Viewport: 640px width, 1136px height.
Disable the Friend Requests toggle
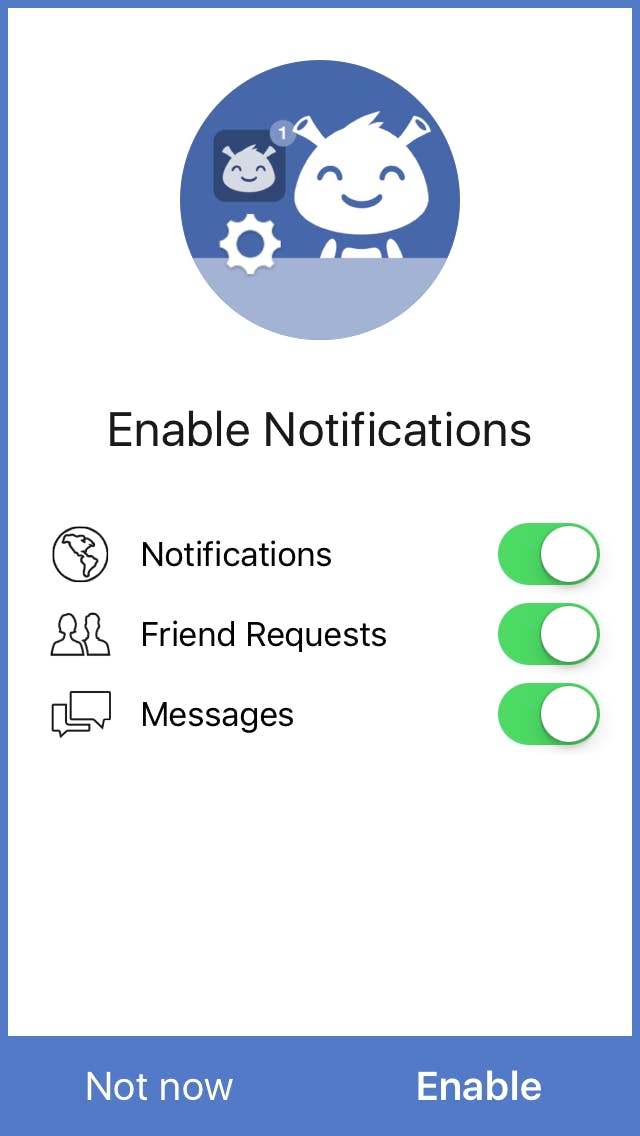click(x=549, y=634)
